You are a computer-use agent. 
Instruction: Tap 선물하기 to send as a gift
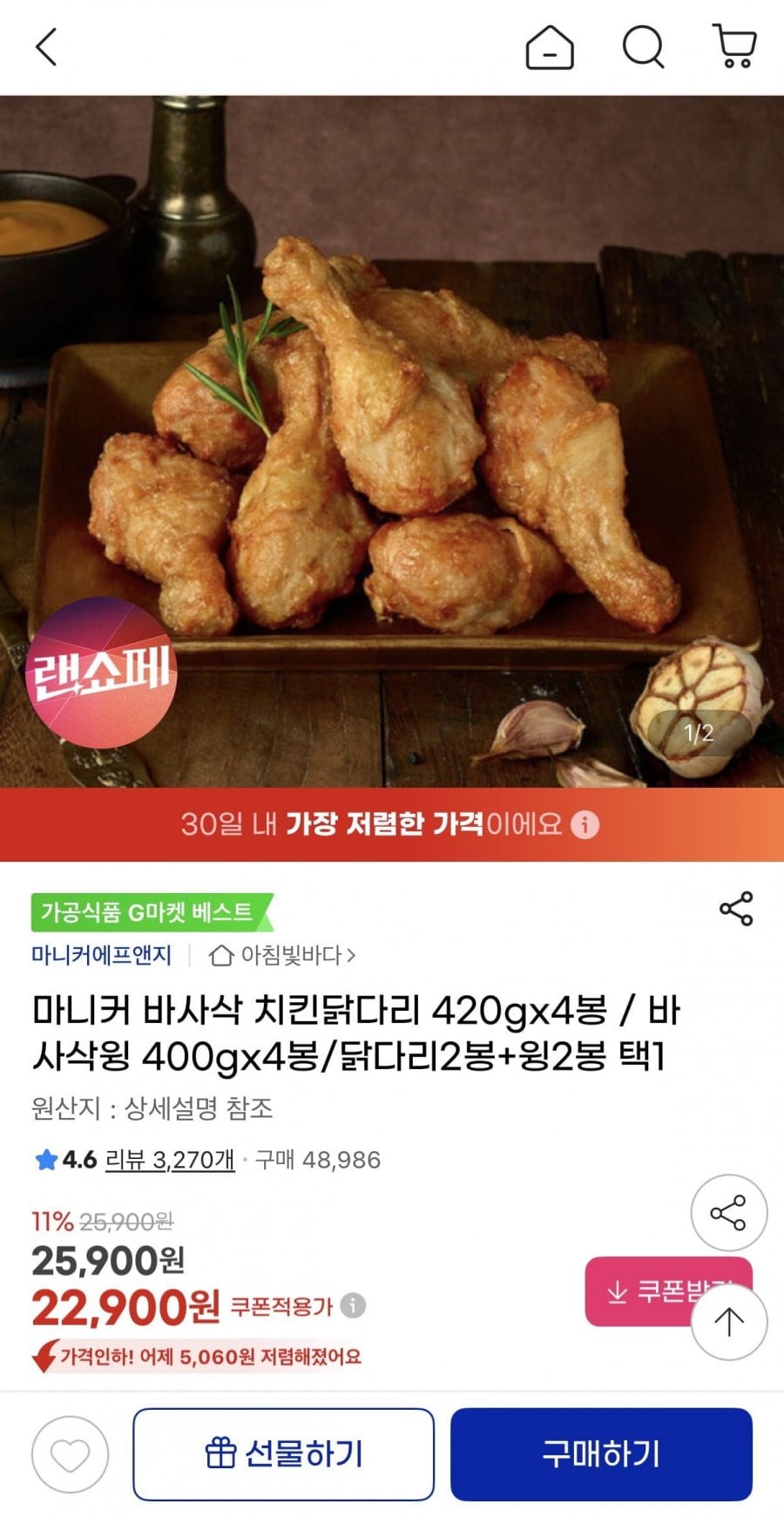(283, 1454)
